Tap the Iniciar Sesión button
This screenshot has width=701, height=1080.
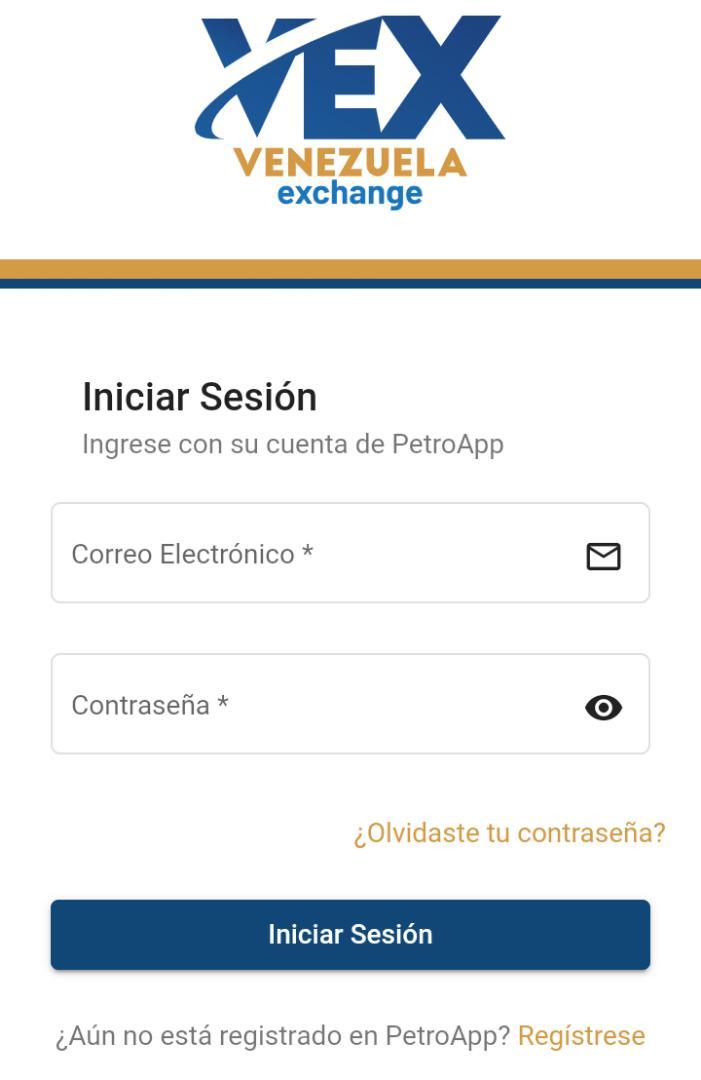click(350, 935)
